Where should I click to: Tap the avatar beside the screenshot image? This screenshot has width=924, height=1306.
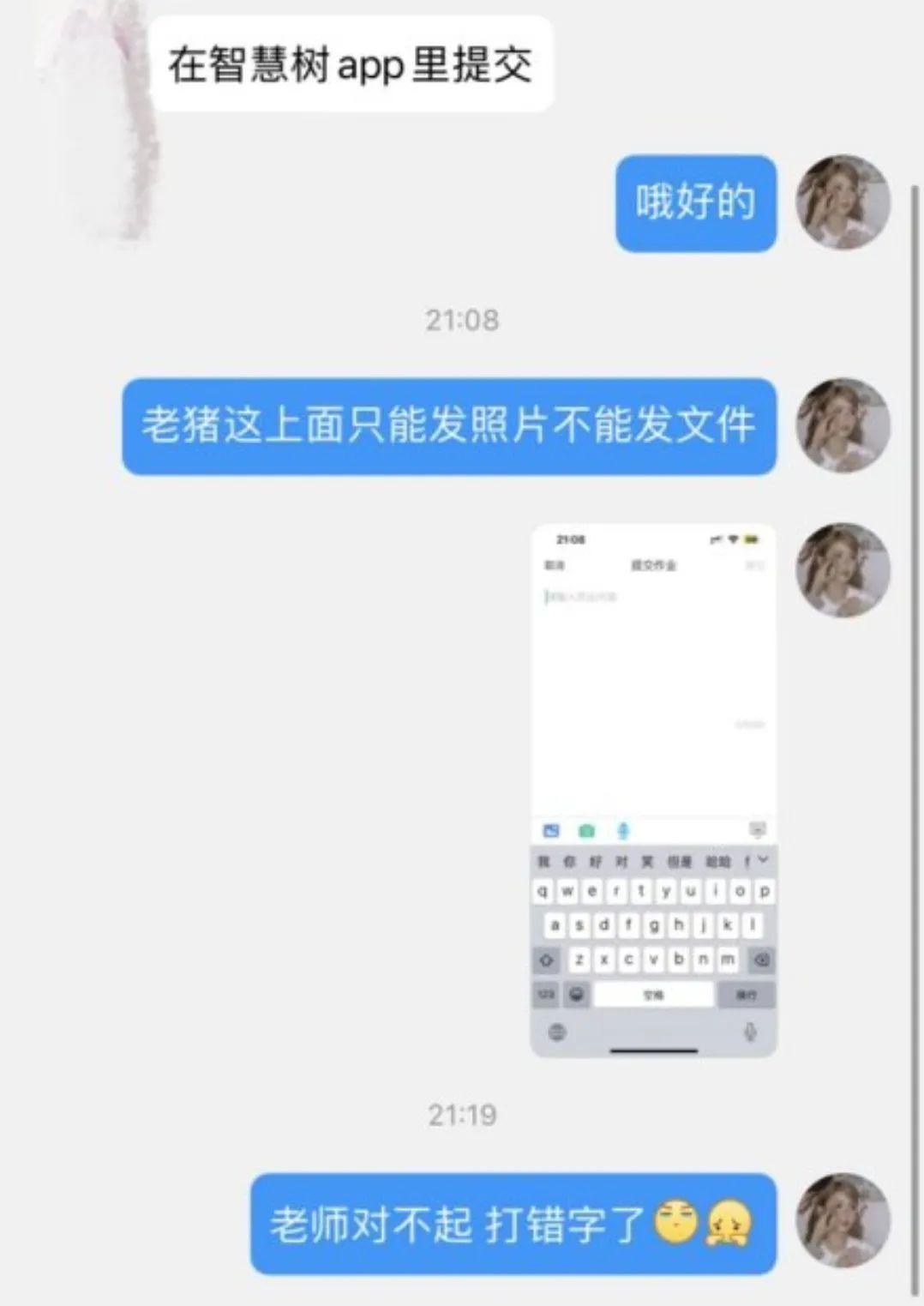click(843, 570)
